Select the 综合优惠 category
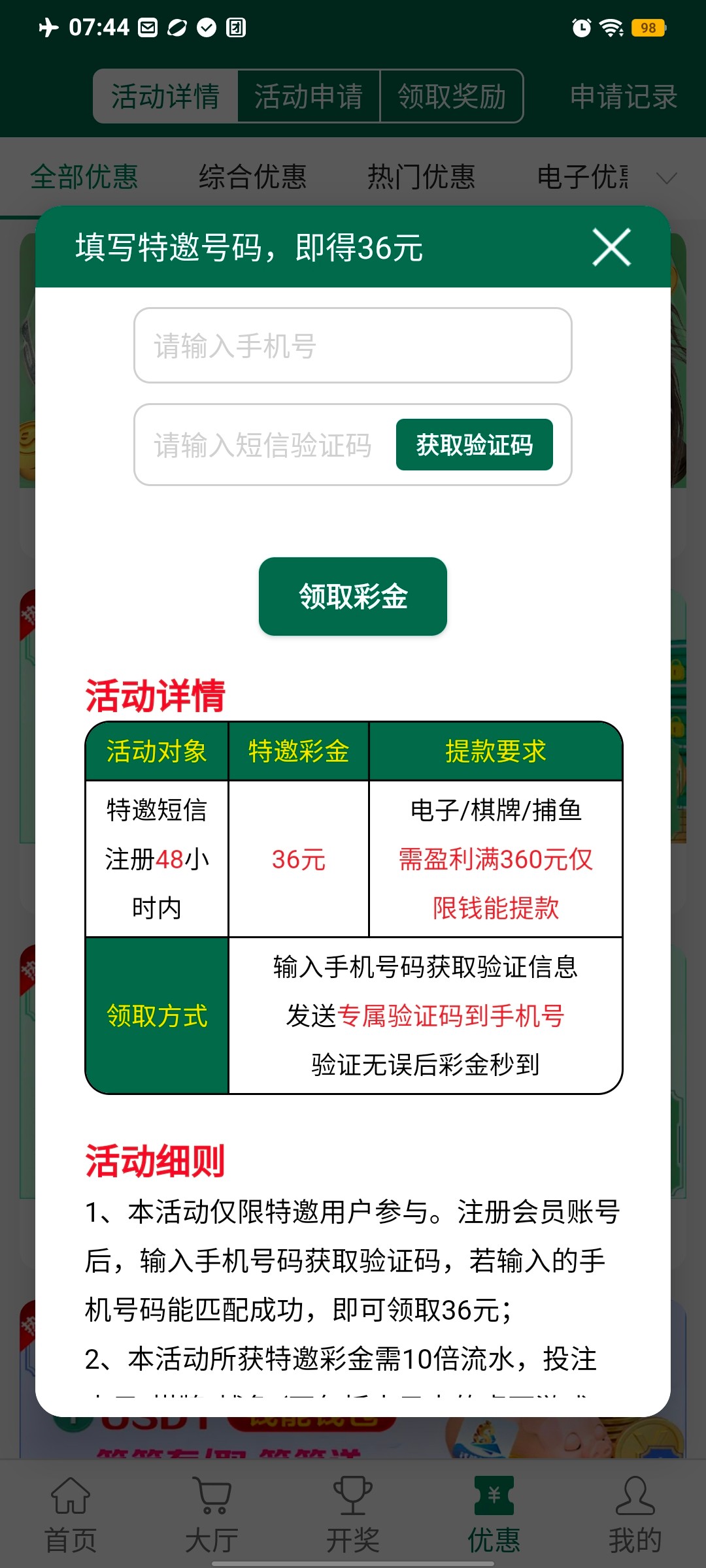The height and width of the screenshot is (1568, 706). pyautogui.click(x=252, y=177)
